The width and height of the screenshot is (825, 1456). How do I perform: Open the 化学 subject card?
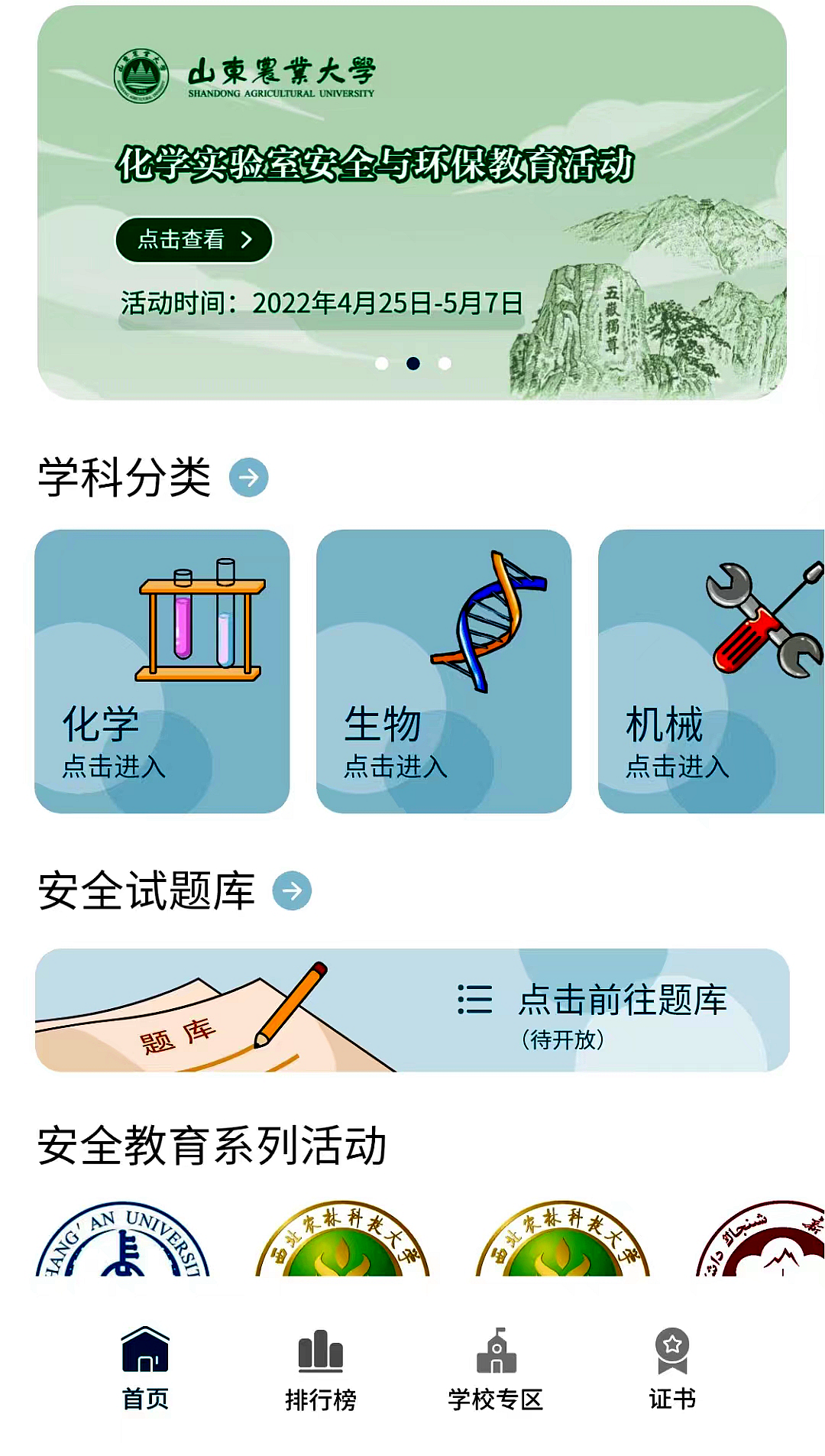[162, 671]
